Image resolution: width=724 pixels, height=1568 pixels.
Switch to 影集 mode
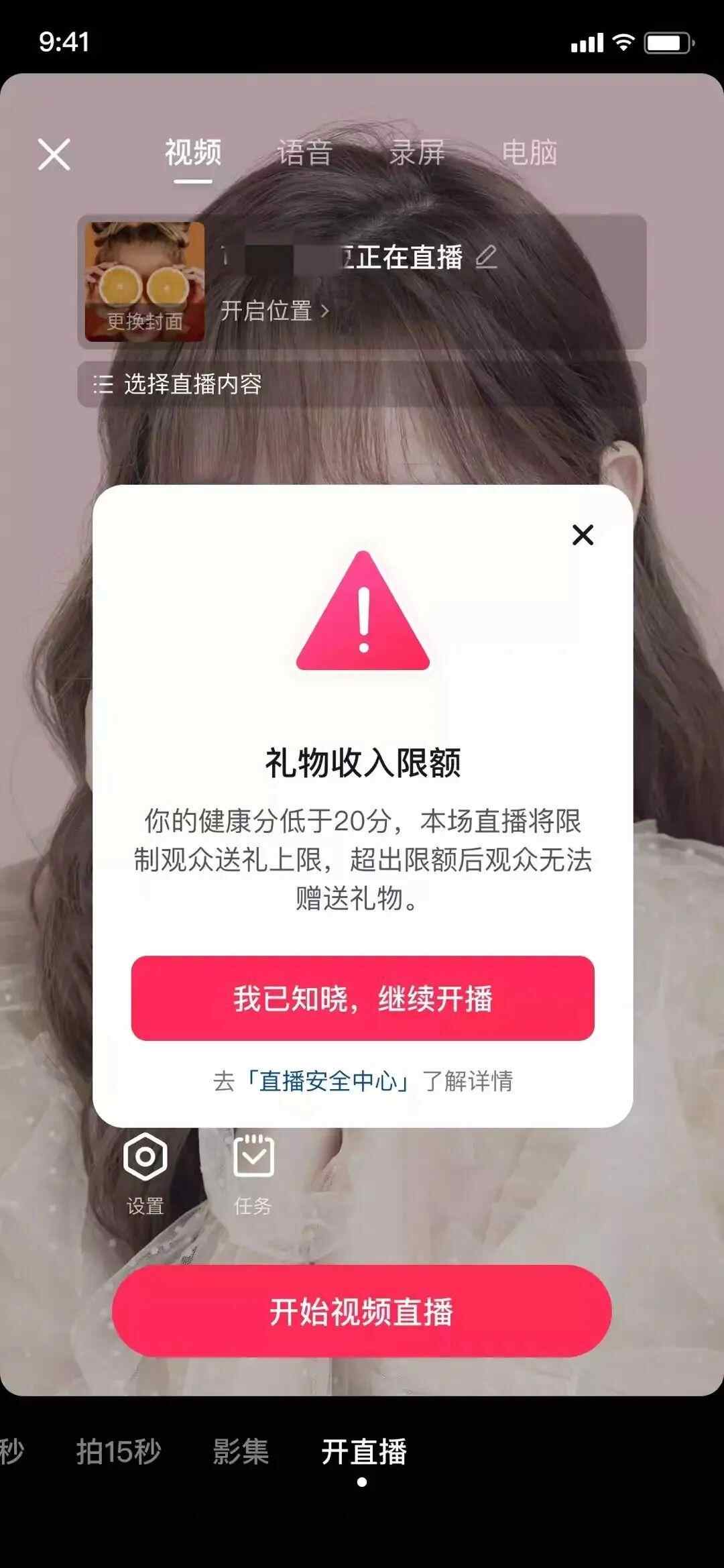(x=241, y=1451)
